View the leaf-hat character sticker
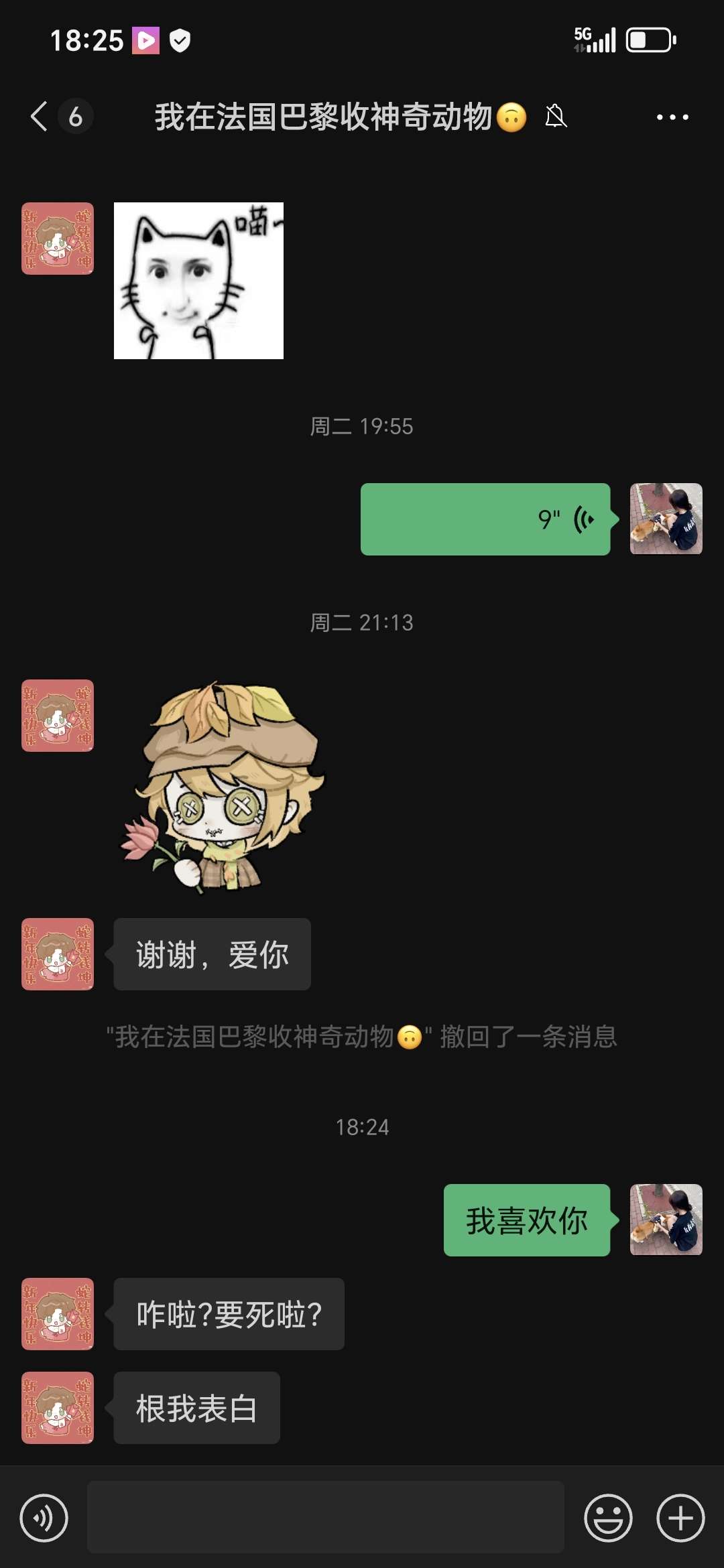Viewport: 724px width, 1568px height. point(223,787)
